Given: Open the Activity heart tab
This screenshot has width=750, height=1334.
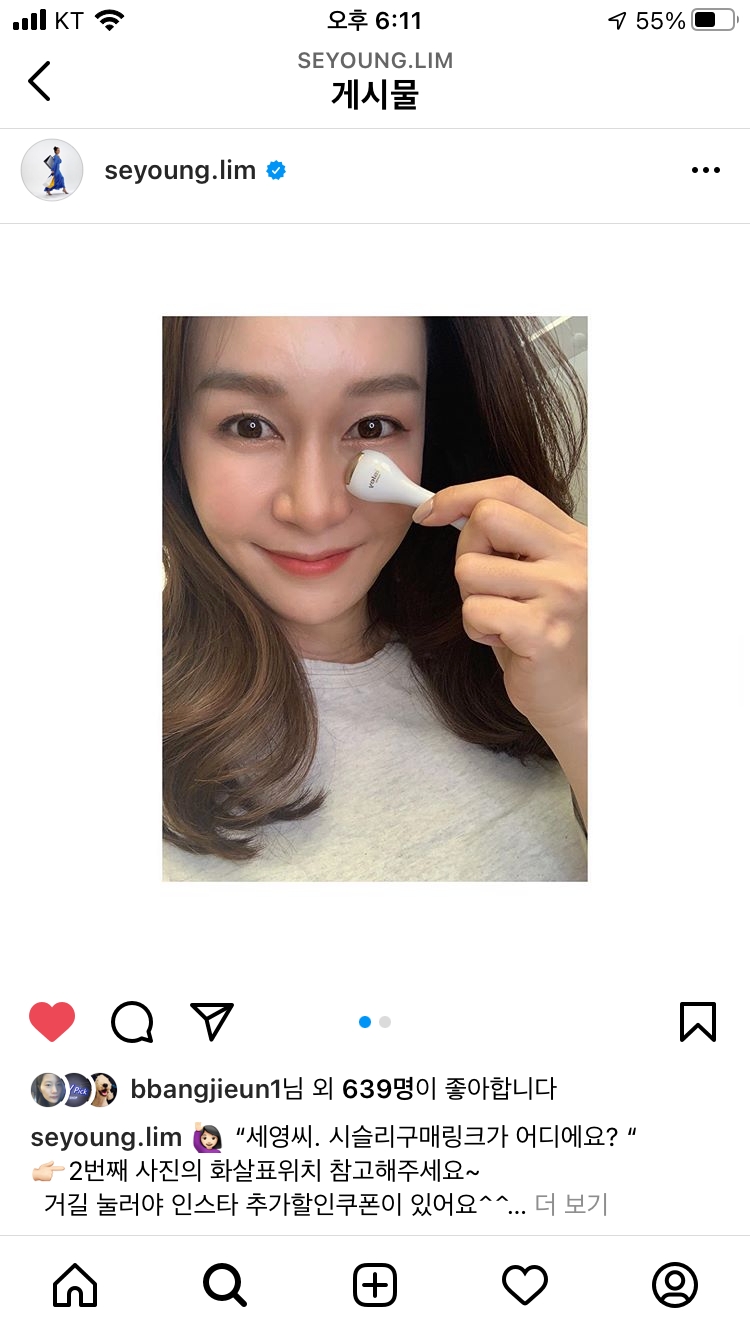Looking at the screenshot, I should tap(525, 1285).
